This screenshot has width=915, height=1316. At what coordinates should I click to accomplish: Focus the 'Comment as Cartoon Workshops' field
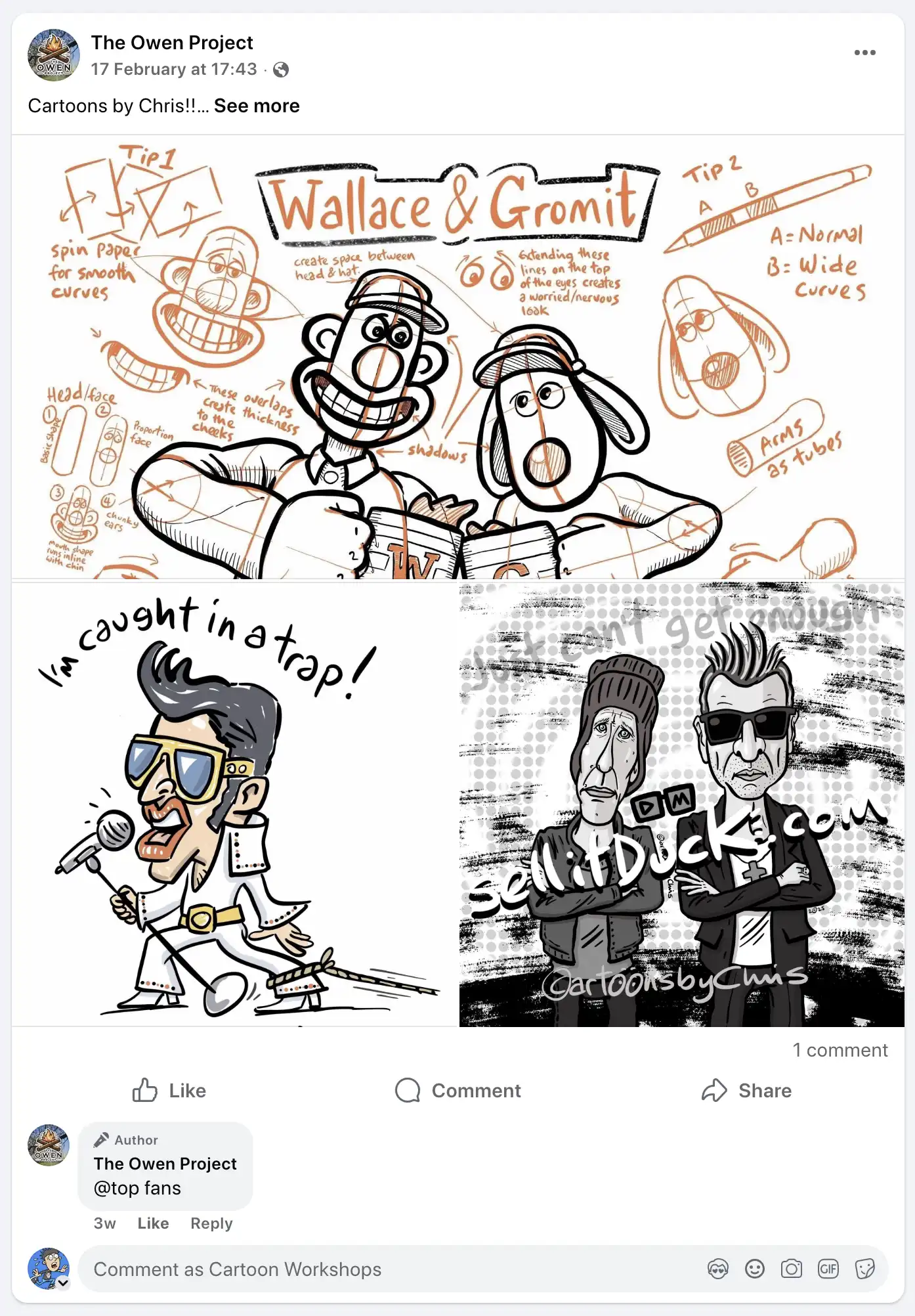(x=394, y=1269)
